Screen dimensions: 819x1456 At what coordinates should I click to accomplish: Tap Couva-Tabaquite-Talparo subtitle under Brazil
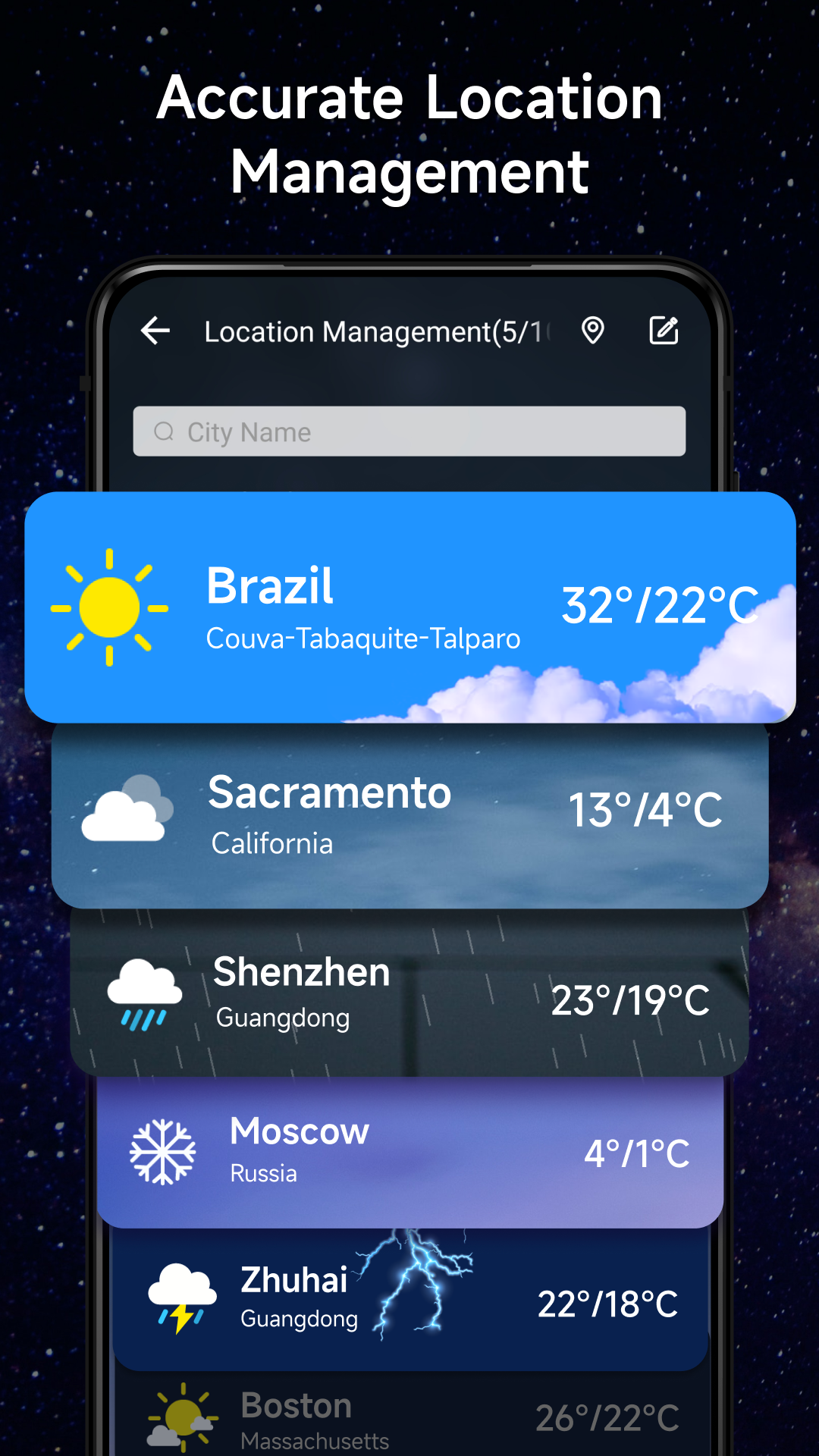(x=363, y=639)
